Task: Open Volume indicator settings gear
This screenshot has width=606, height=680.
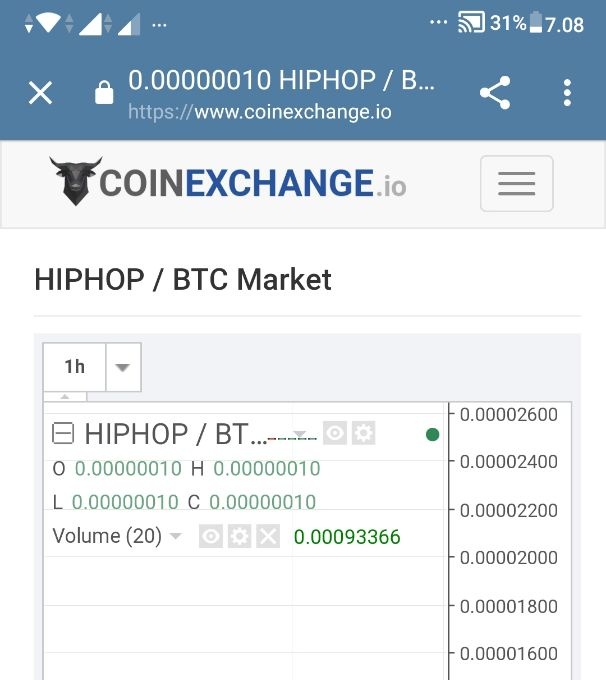Action: click(x=239, y=537)
